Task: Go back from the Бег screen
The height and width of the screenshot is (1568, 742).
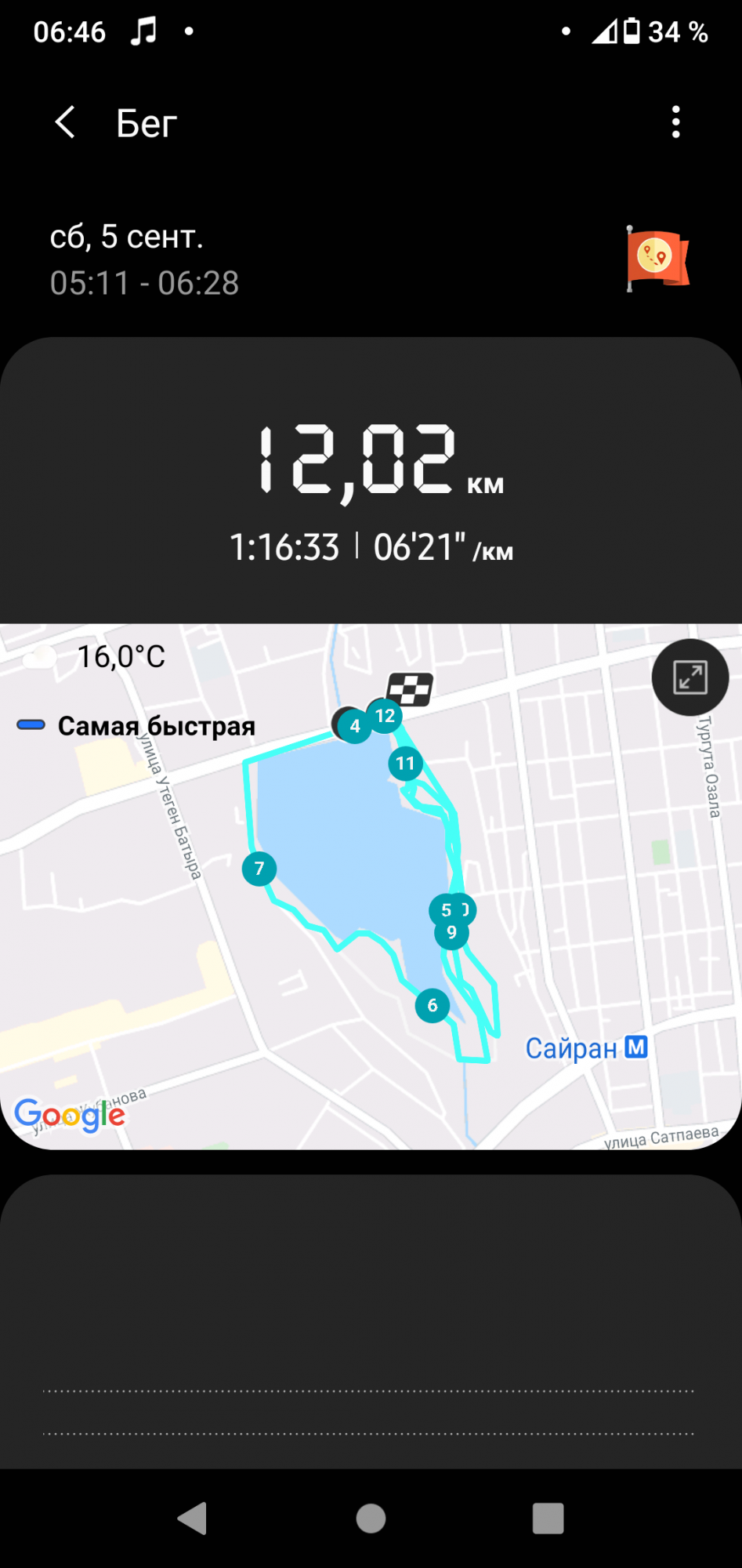Action: point(66,122)
